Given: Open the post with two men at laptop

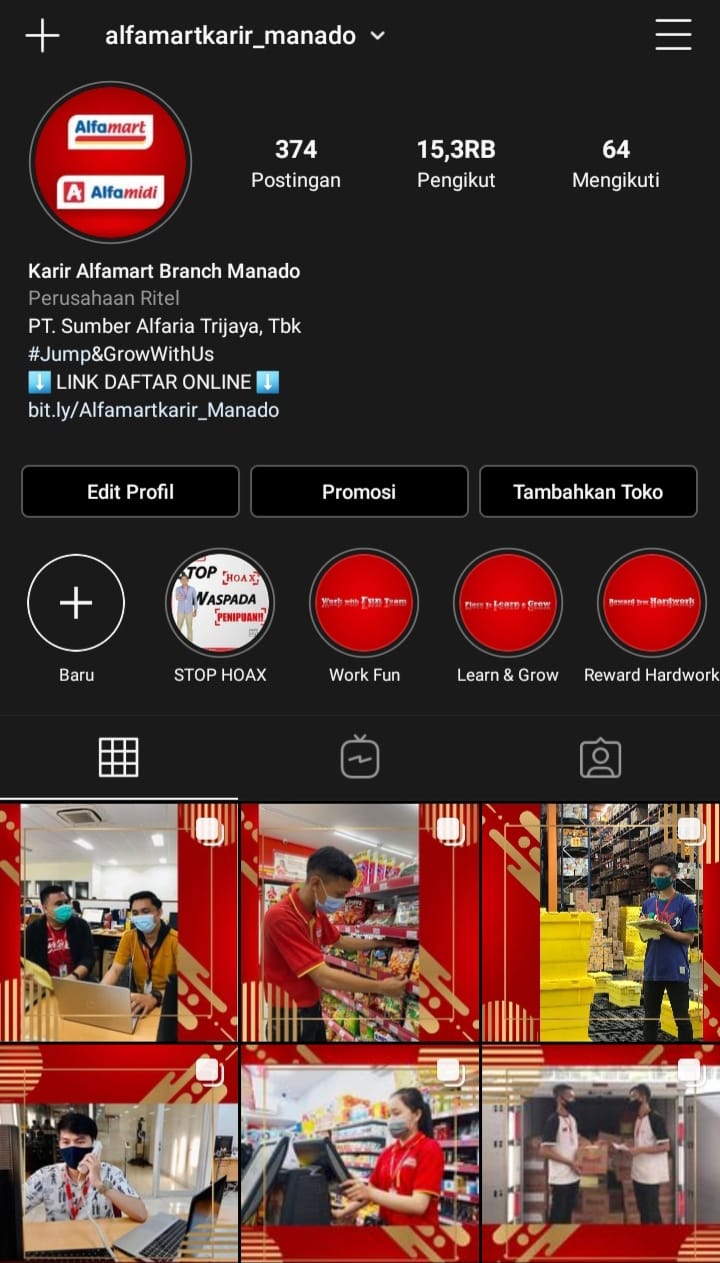Looking at the screenshot, I should [x=119, y=922].
